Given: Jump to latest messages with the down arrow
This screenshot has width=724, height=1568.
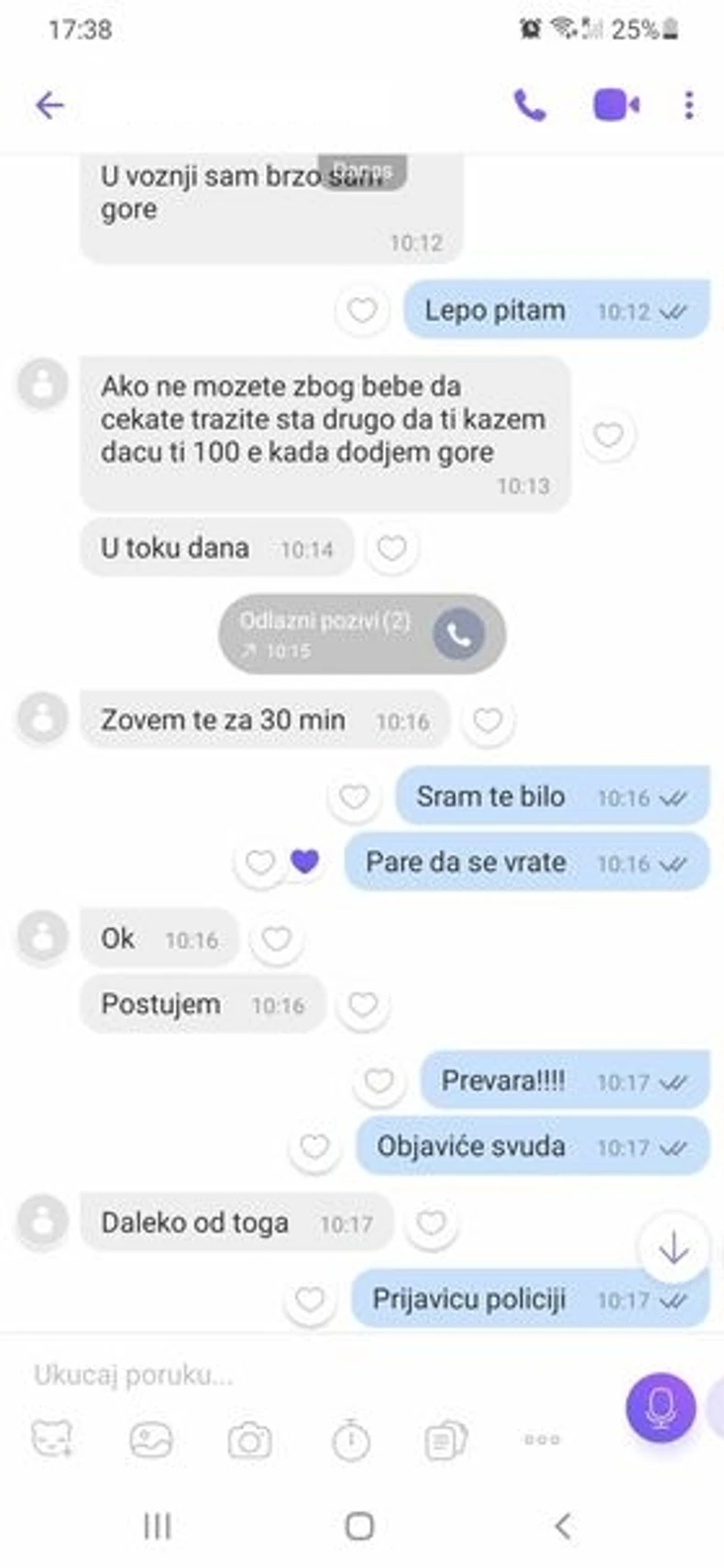Looking at the screenshot, I should 675,1244.
